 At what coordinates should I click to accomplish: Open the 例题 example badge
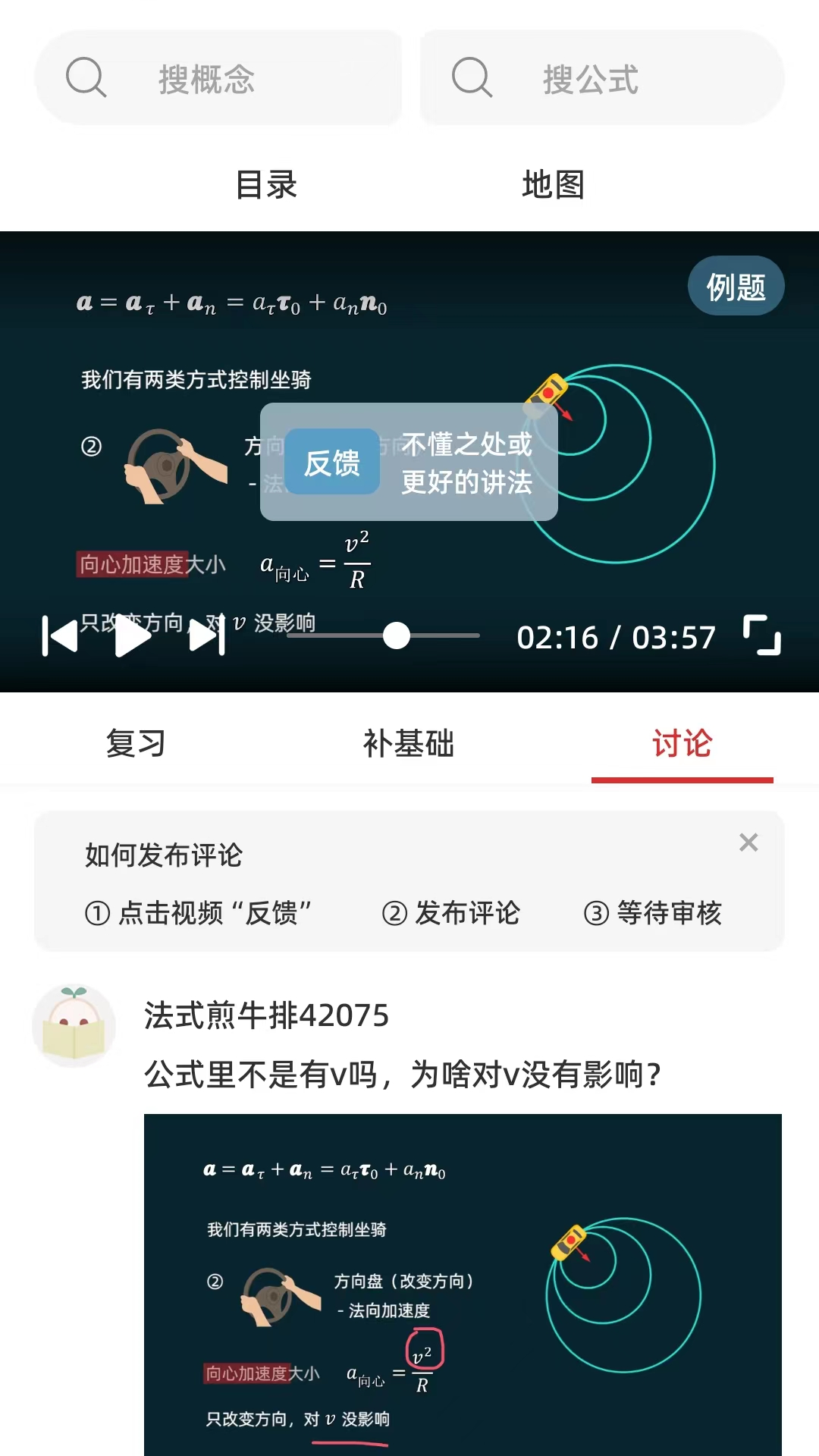(734, 287)
